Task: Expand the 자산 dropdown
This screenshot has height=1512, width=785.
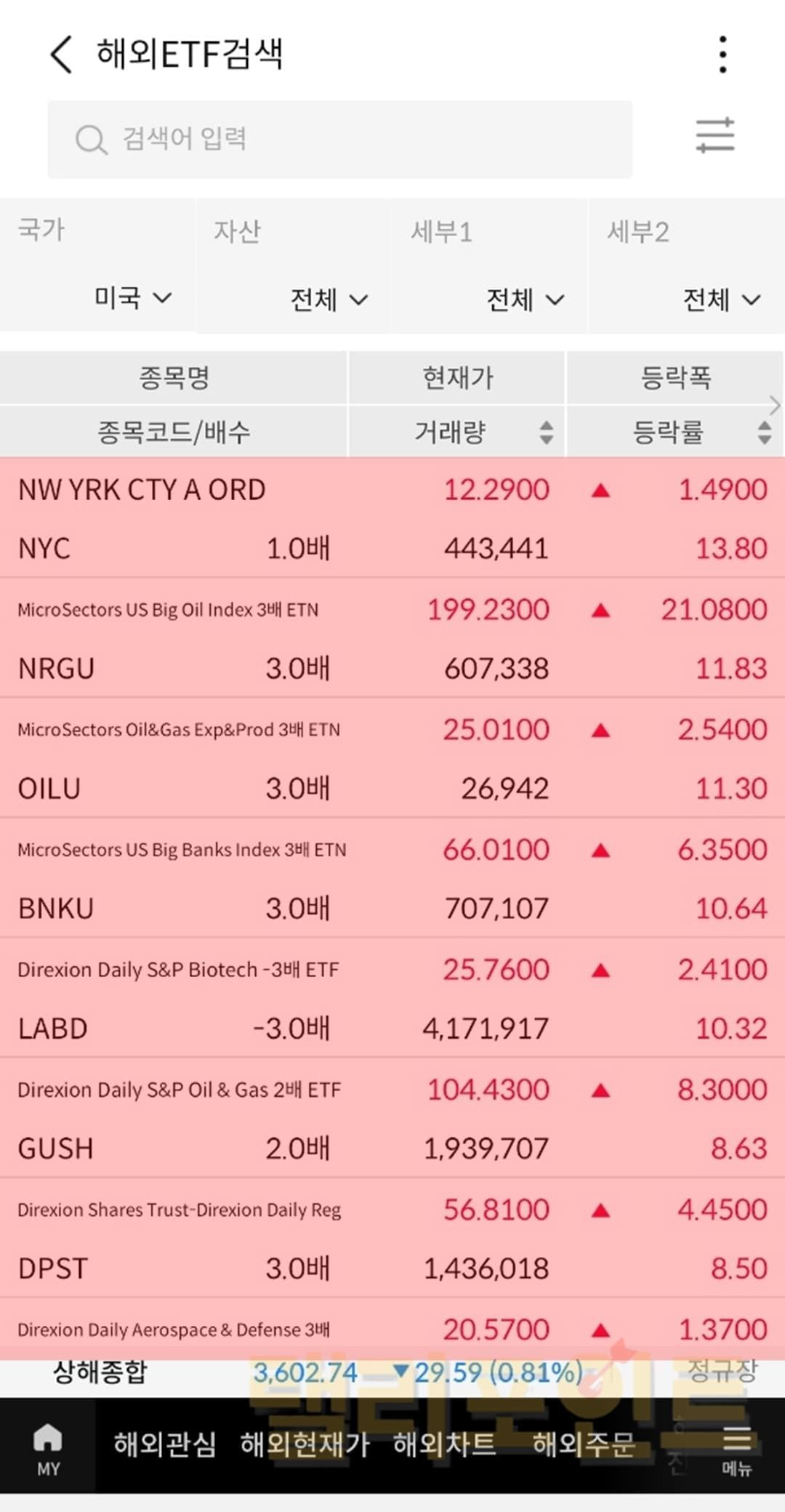Action: click(329, 299)
